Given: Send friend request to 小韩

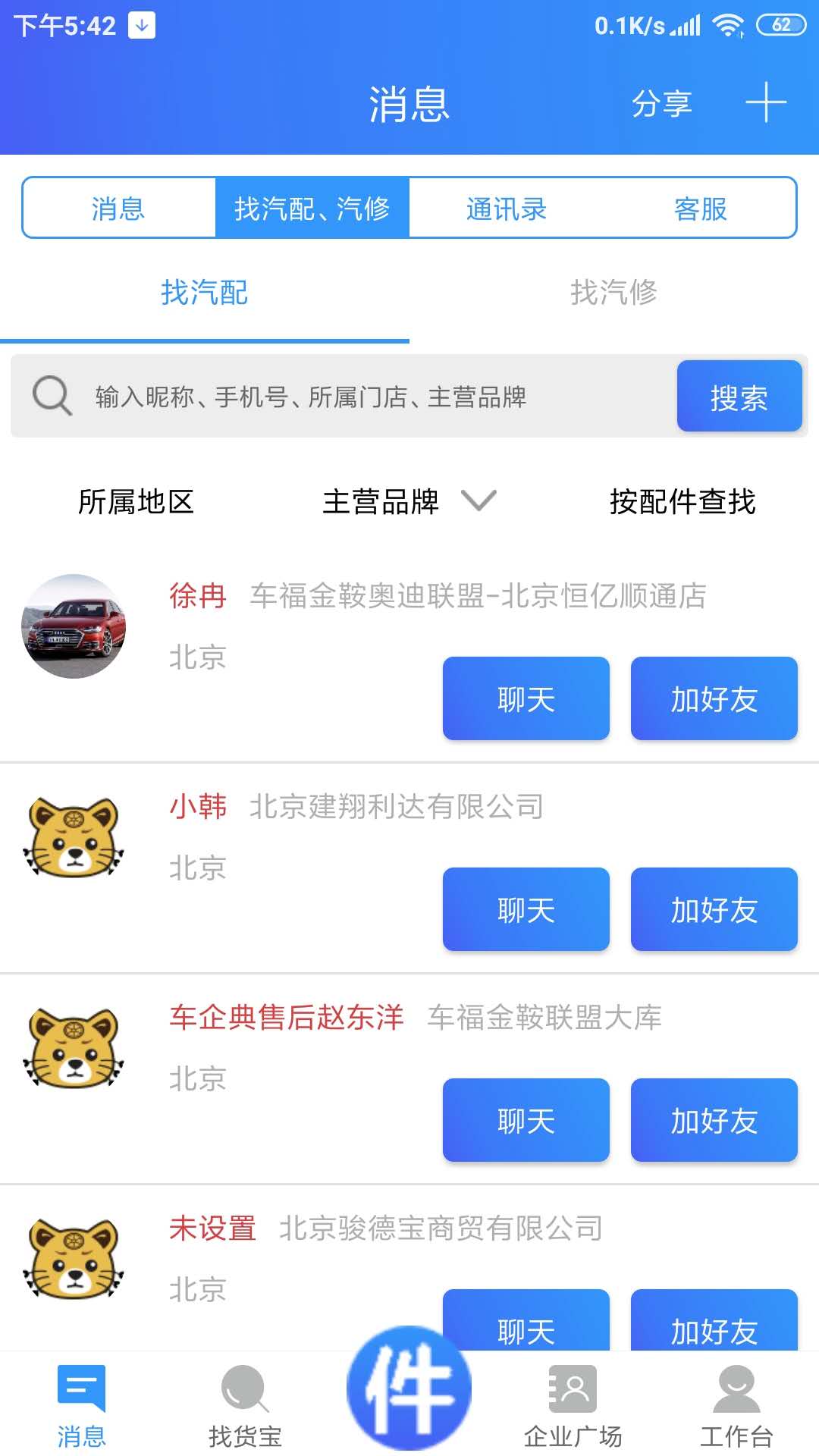Looking at the screenshot, I should (x=714, y=909).
